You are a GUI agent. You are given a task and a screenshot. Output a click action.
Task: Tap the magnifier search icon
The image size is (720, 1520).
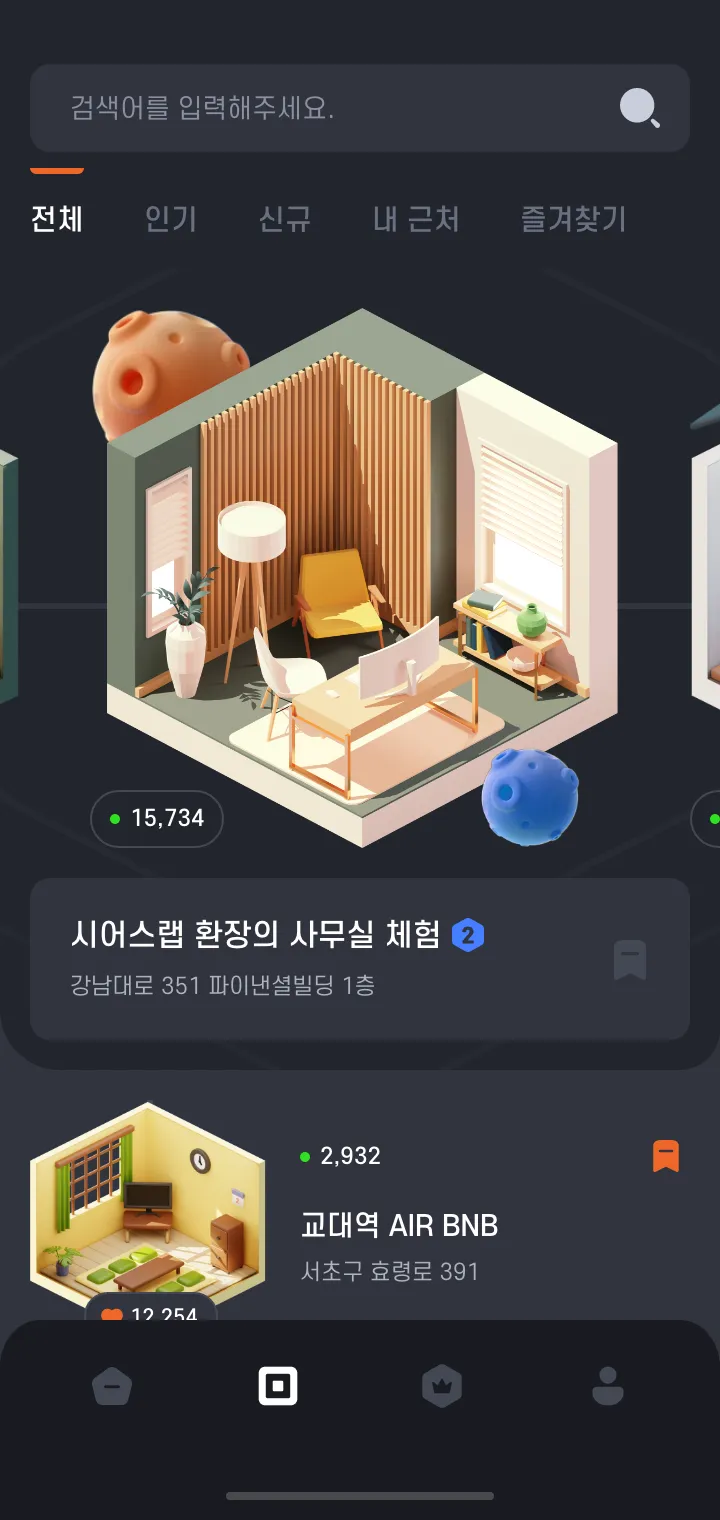click(x=639, y=108)
